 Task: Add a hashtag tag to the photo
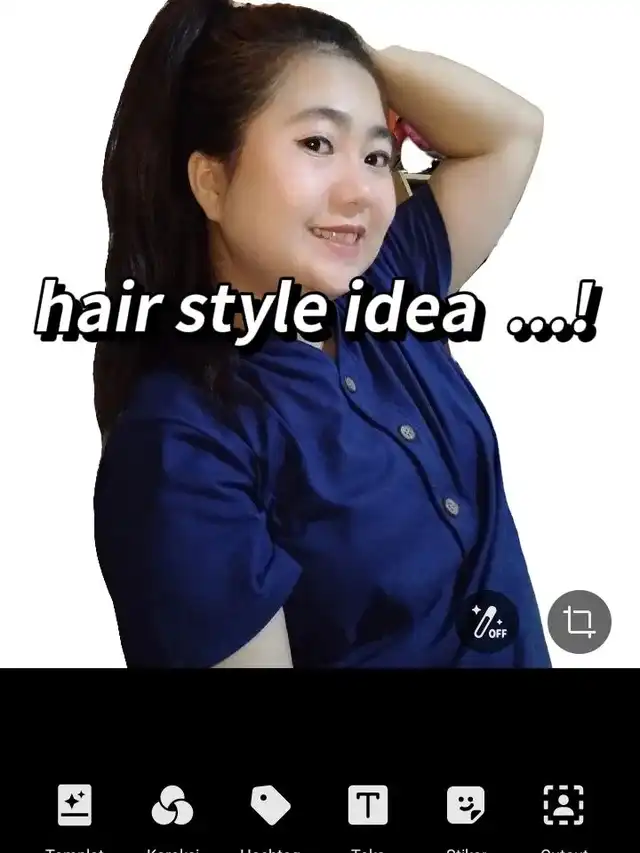pos(270,806)
